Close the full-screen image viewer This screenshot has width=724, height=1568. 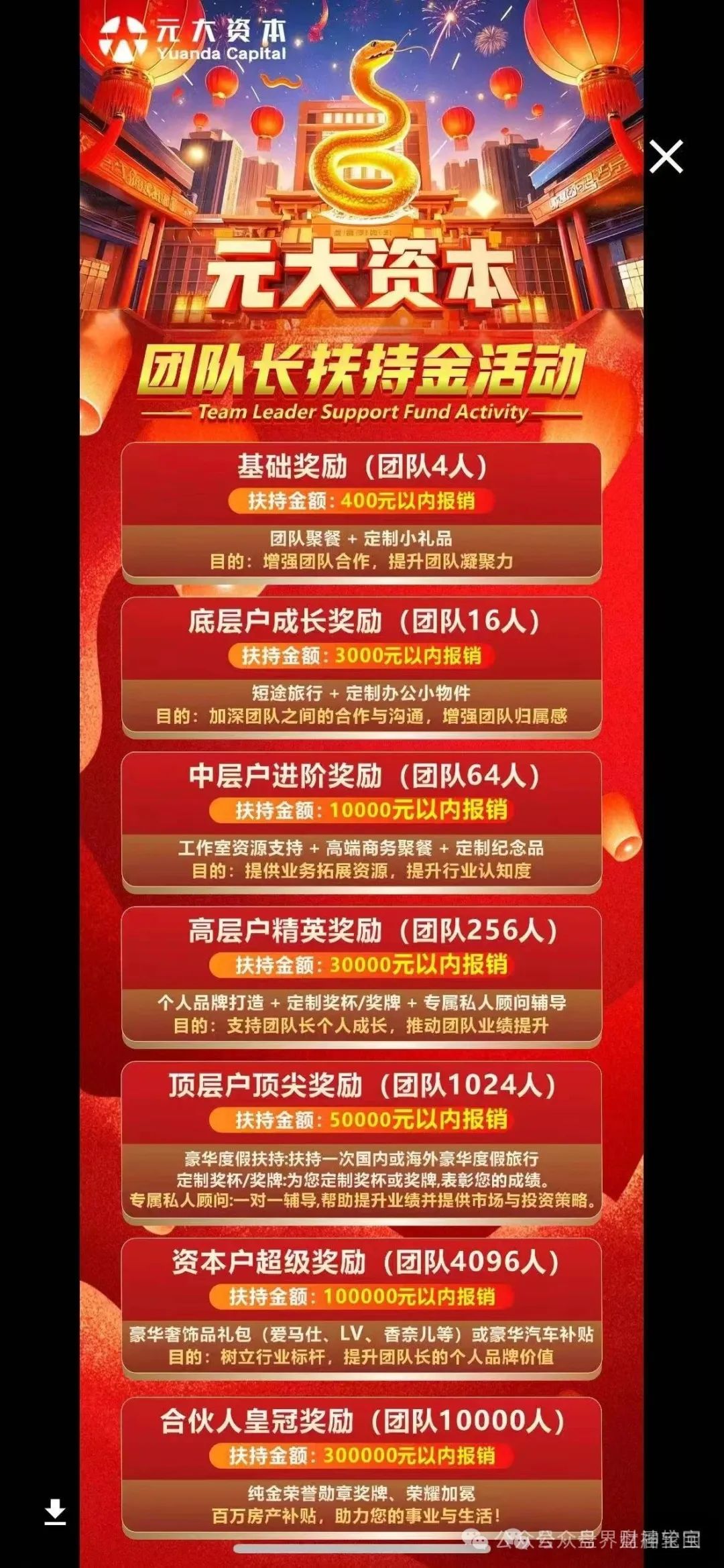pos(666,157)
